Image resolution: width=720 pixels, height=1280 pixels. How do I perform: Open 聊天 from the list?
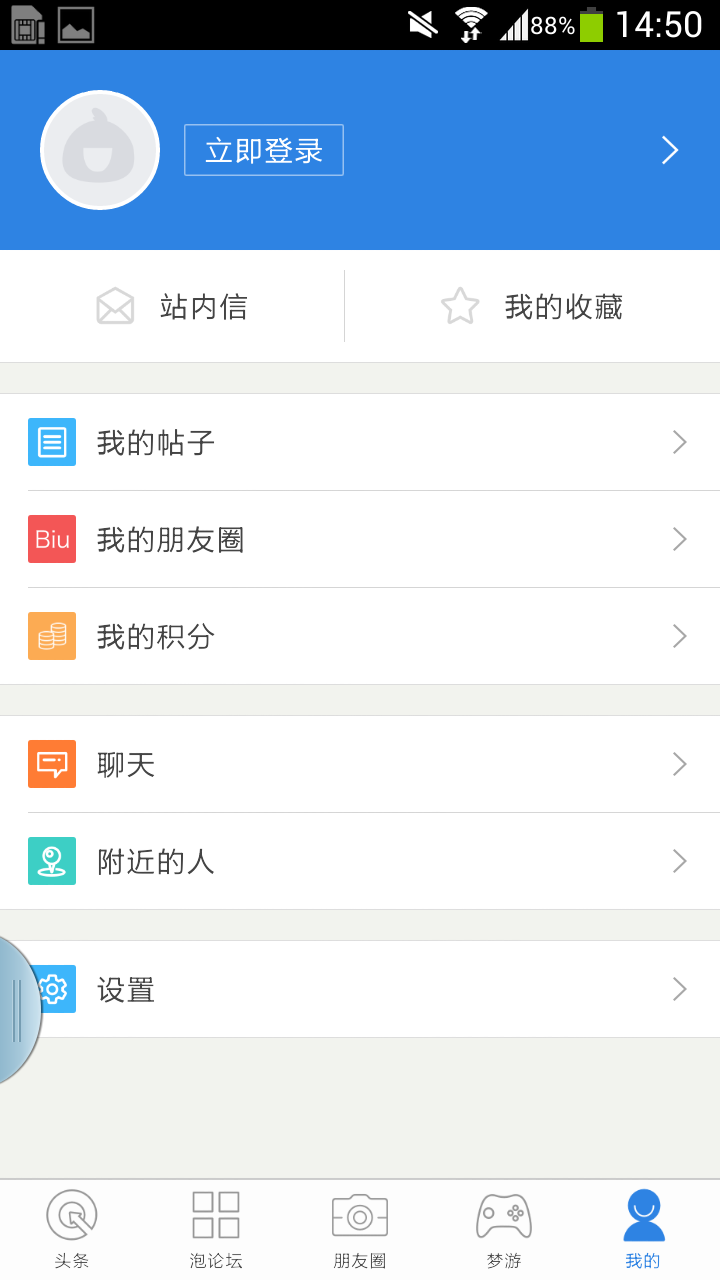click(124, 764)
